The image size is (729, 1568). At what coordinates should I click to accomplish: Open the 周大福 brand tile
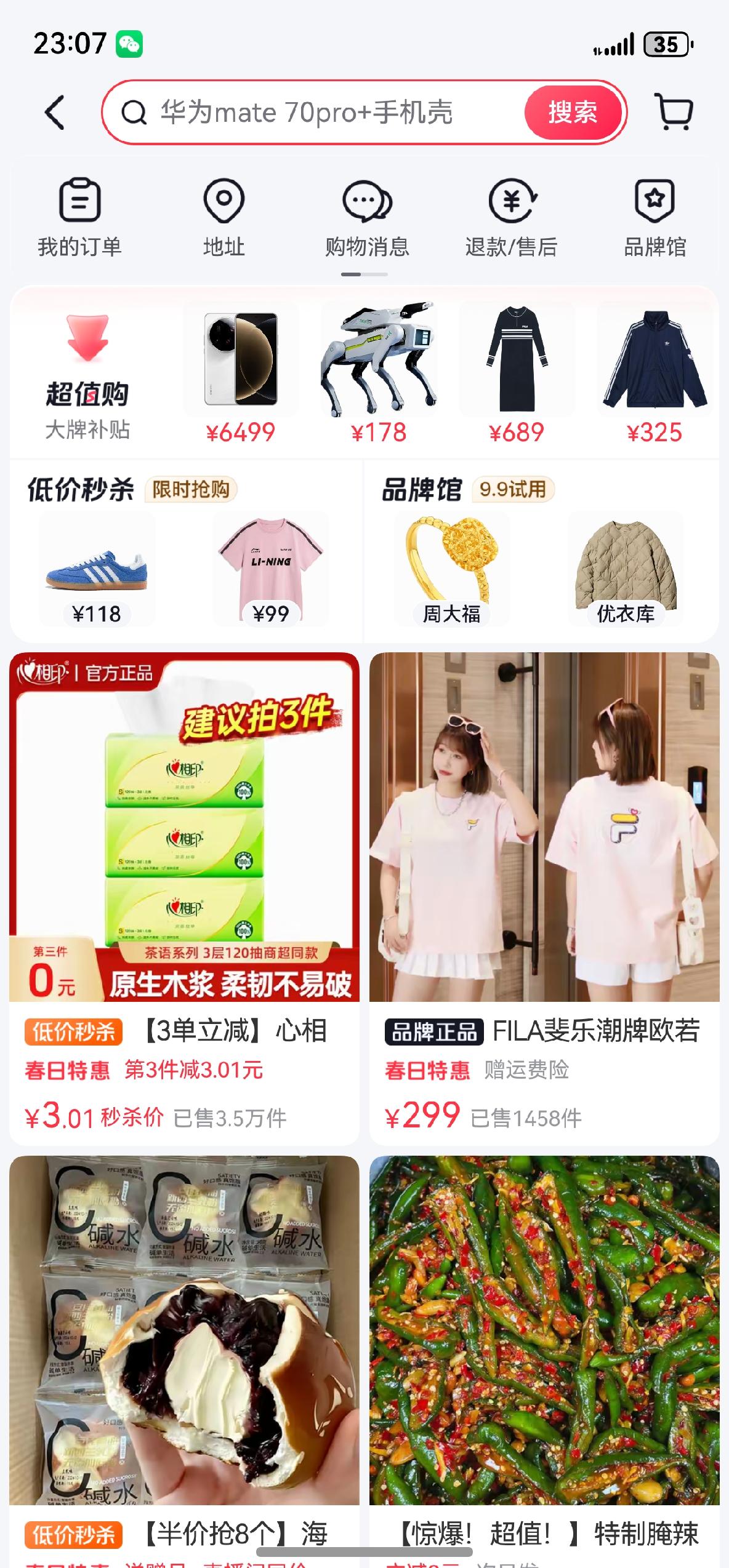[452, 570]
